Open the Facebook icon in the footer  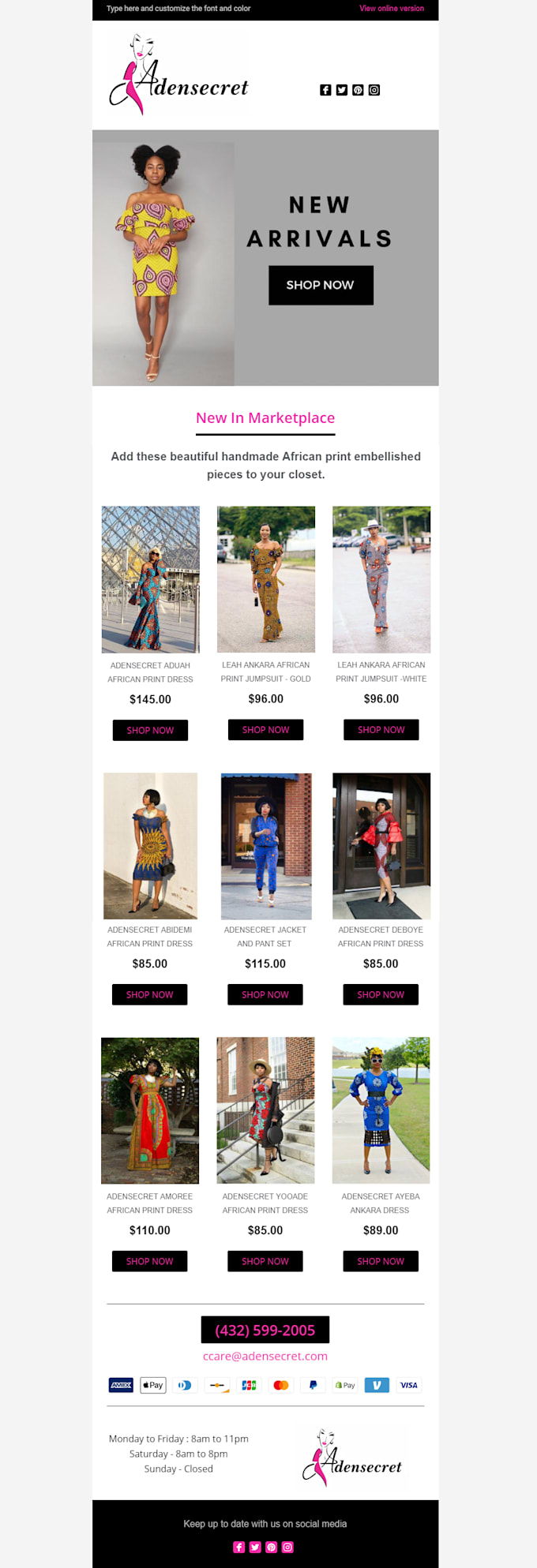point(238,1547)
